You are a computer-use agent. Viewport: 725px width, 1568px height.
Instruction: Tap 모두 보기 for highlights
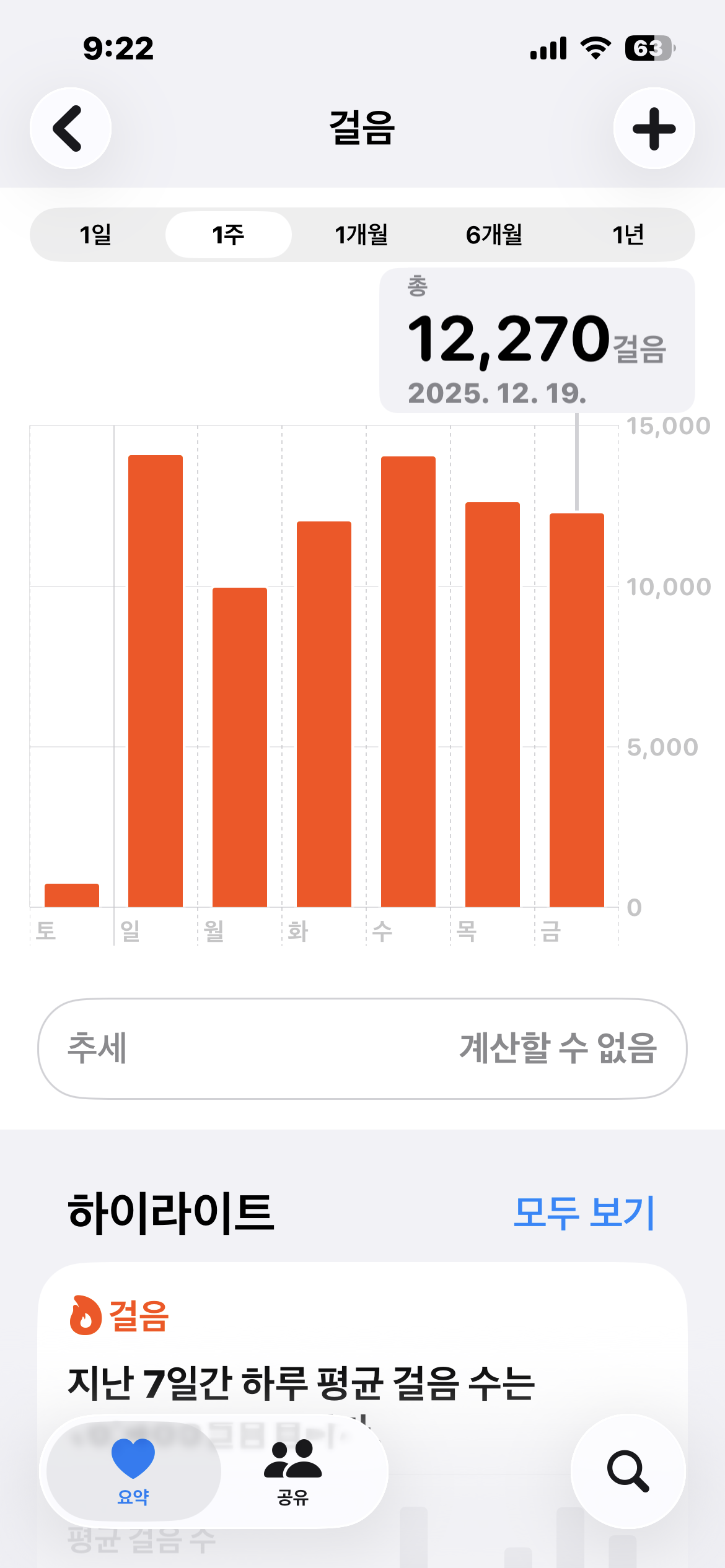584,1212
